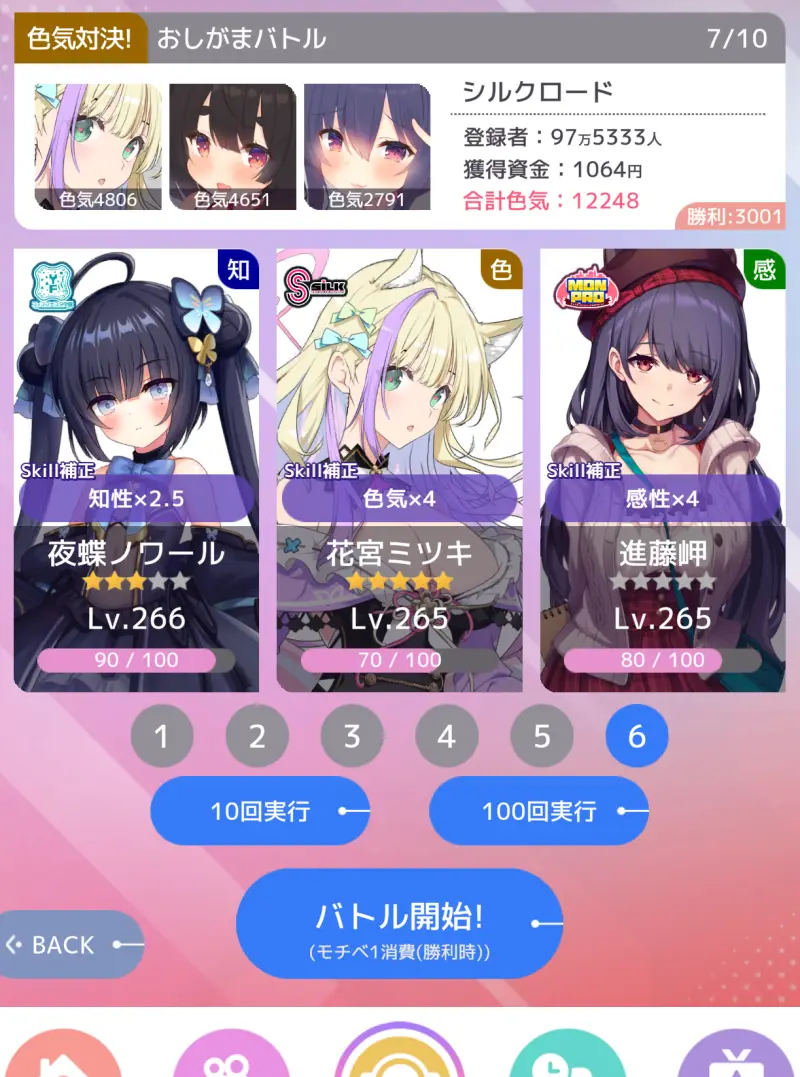Open the 夜蝶ノワール character card
Screen dimensions: 800x1077
[x=136, y=470]
